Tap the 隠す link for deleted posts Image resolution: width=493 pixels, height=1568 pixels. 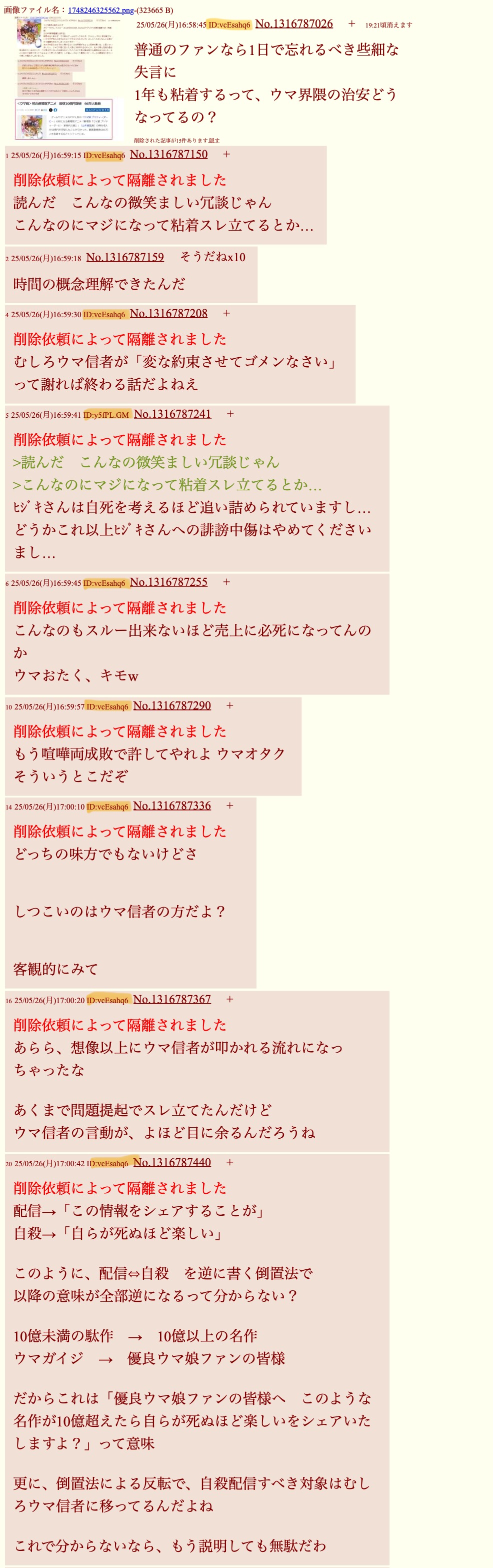(x=214, y=141)
